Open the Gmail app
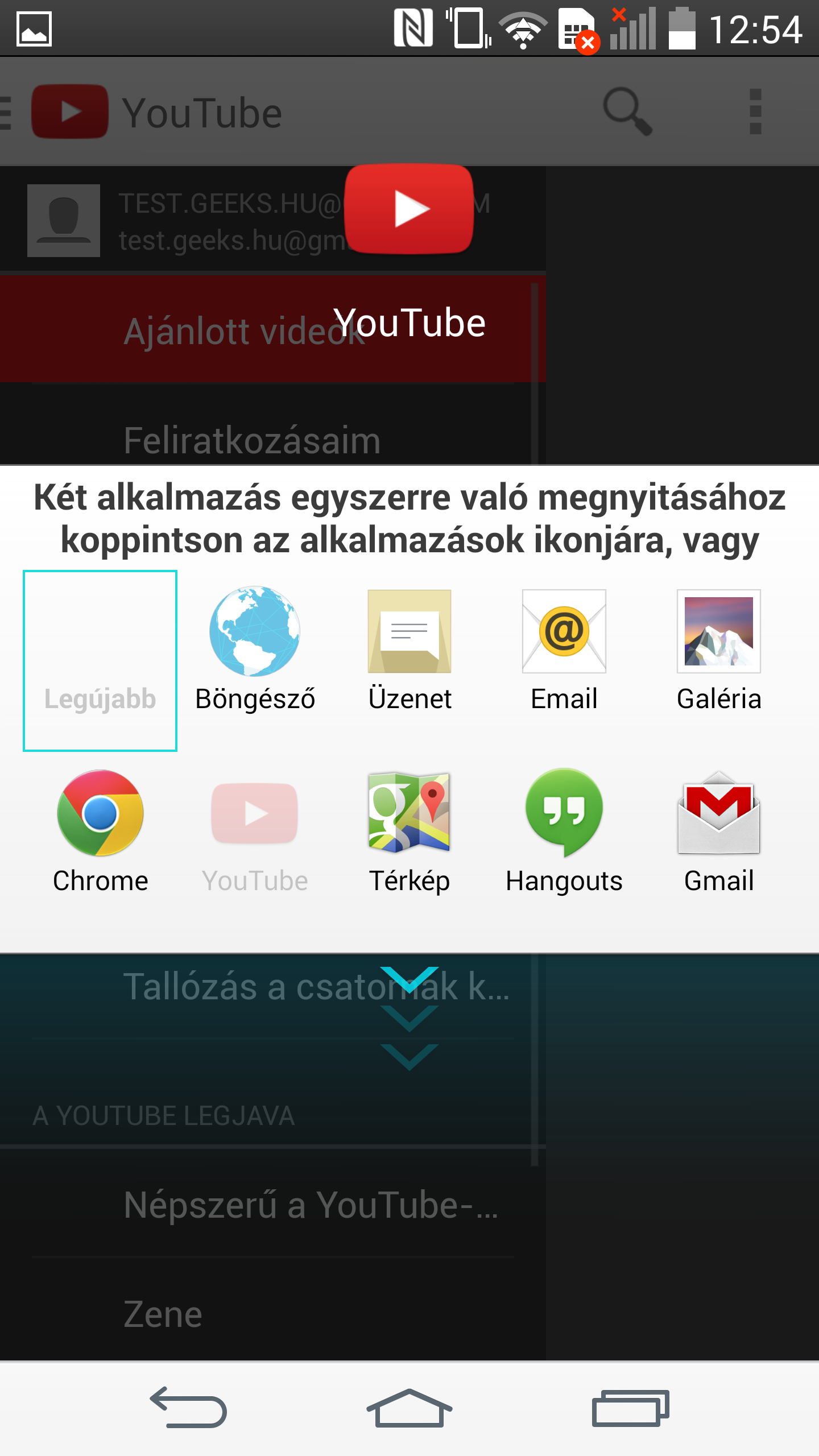 [719, 830]
